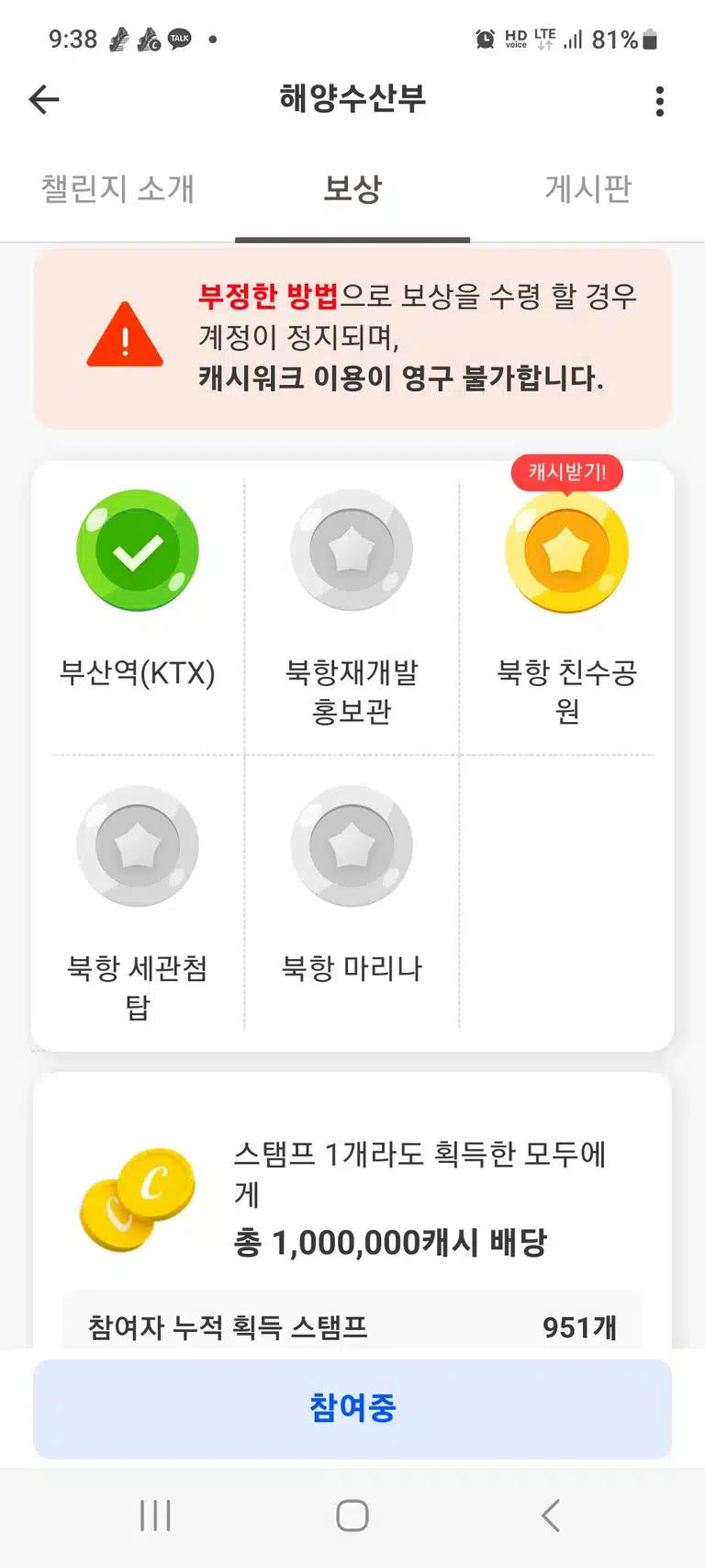Tap the 북항재개발 홍보관 stamp coin
The height and width of the screenshot is (1568, 705).
(352, 551)
